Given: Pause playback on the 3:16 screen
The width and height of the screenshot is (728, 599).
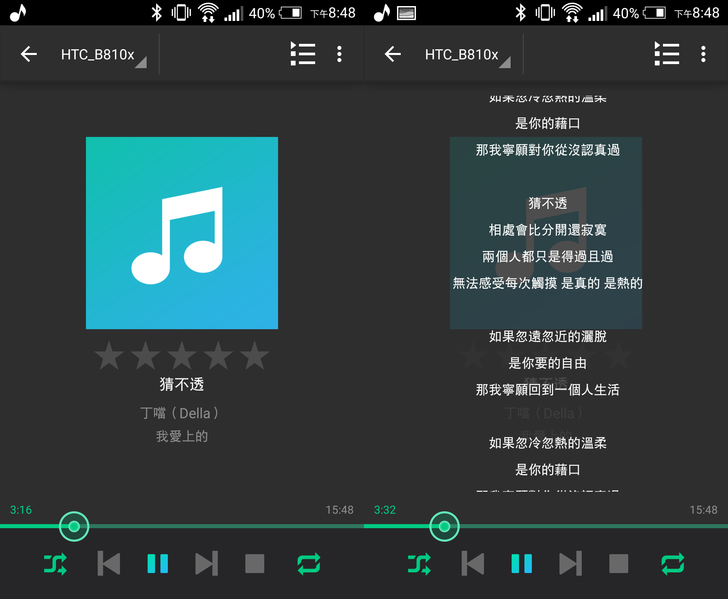Looking at the screenshot, I should [x=158, y=564].
